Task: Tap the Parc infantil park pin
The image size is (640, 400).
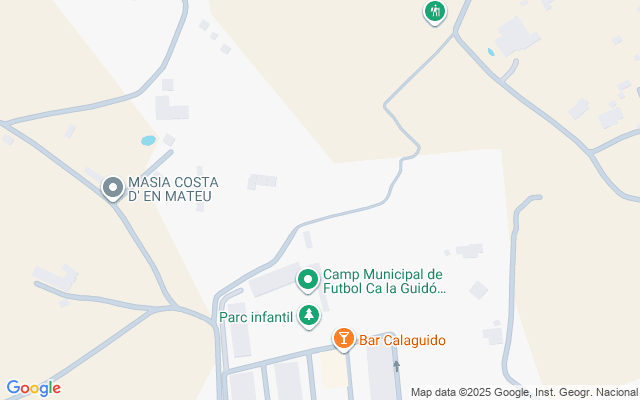Action: tap(310, 315)
